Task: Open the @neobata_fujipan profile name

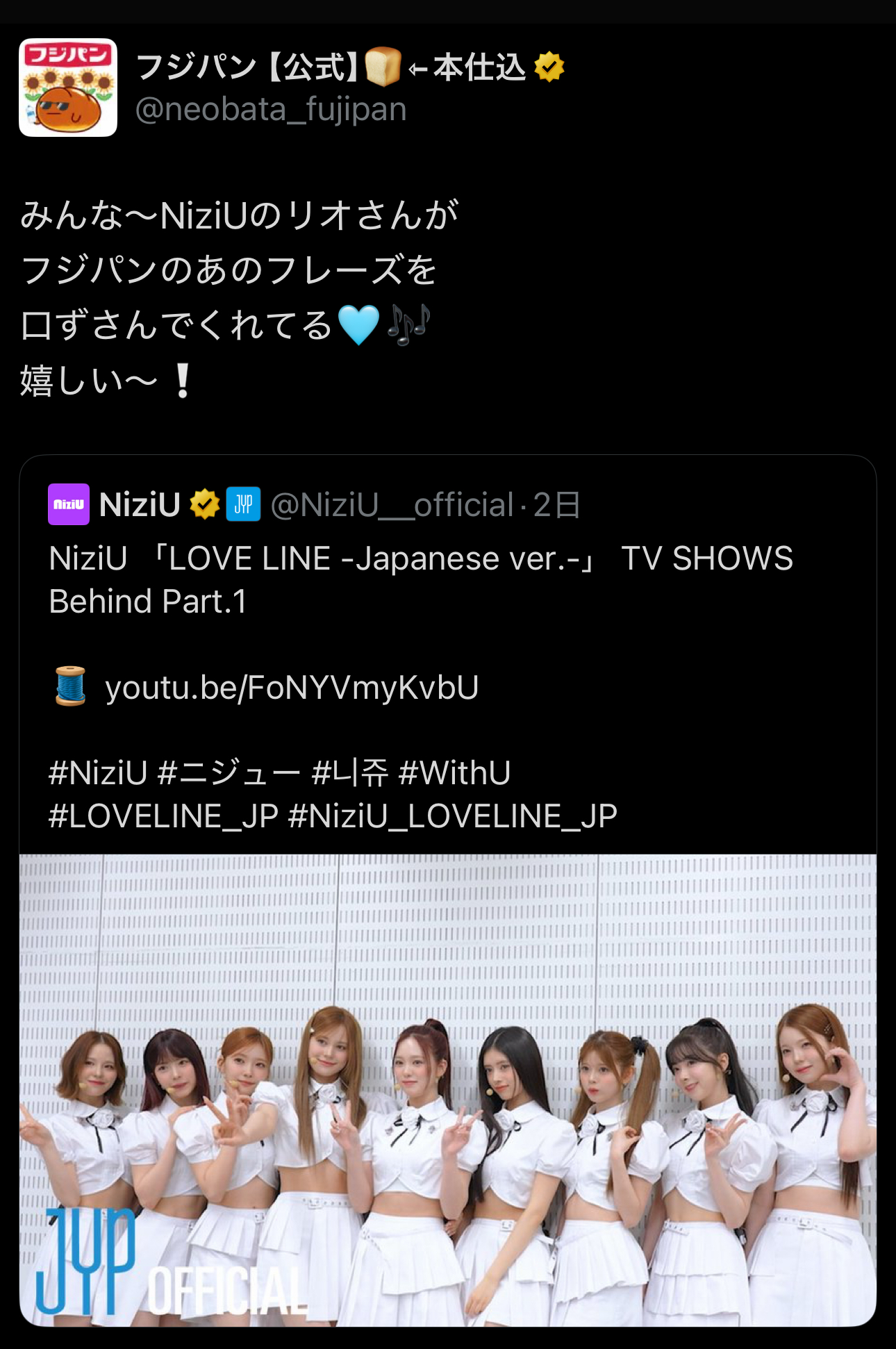Action: pos(270,110)
